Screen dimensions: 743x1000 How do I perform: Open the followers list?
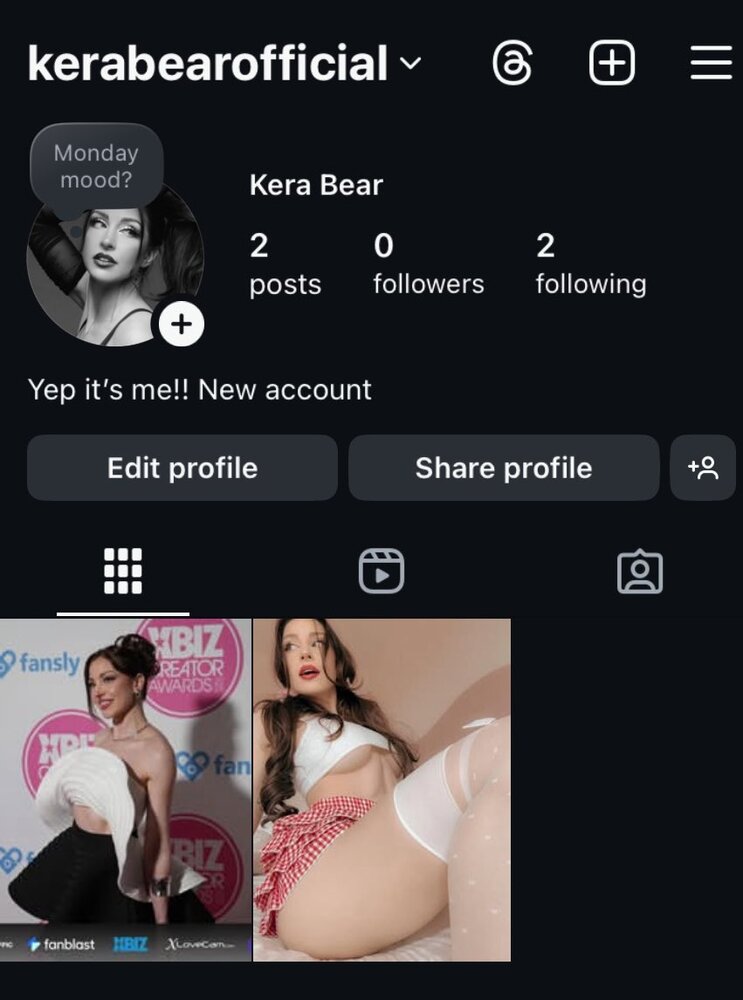[427, 264]
